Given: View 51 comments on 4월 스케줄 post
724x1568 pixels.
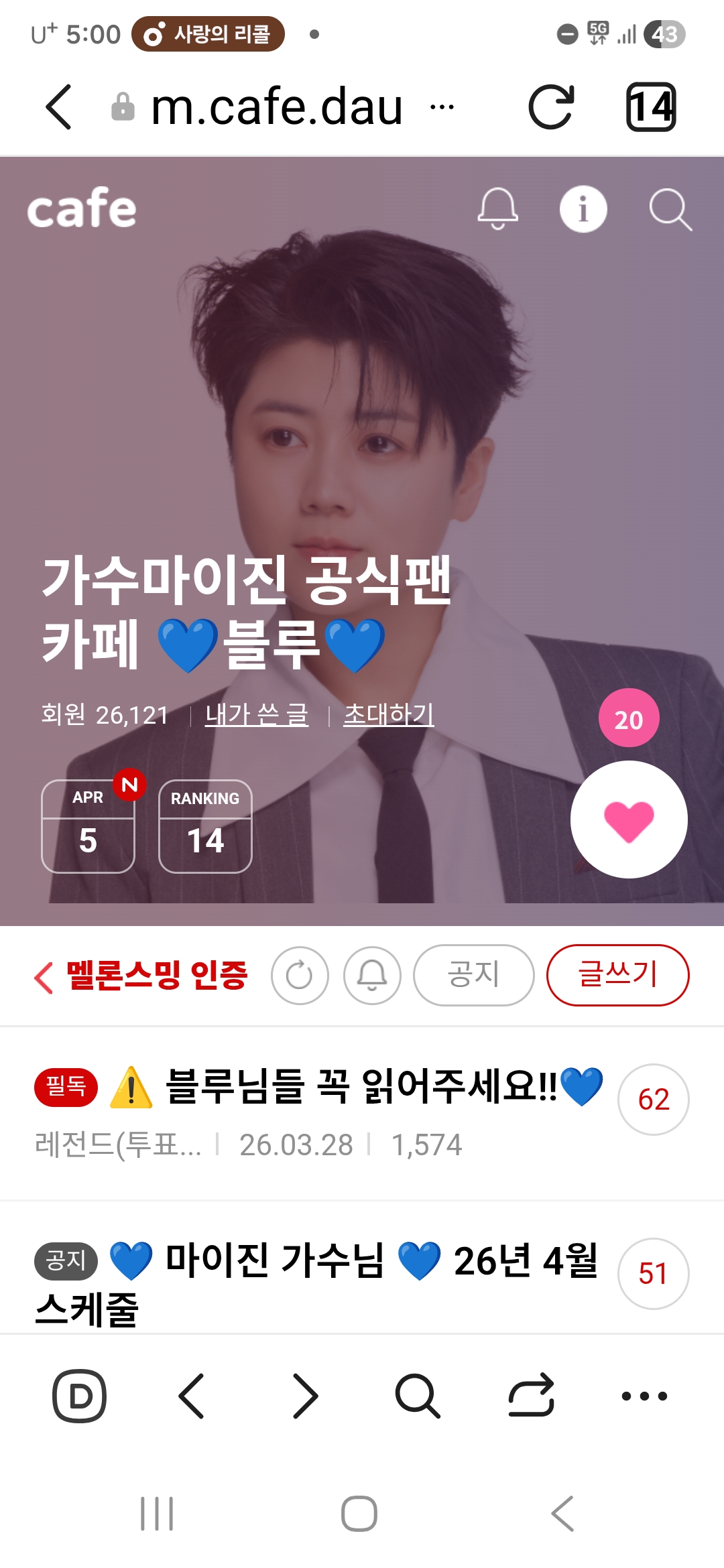Looking at the screenshot, I should [x=653, y=1273].
